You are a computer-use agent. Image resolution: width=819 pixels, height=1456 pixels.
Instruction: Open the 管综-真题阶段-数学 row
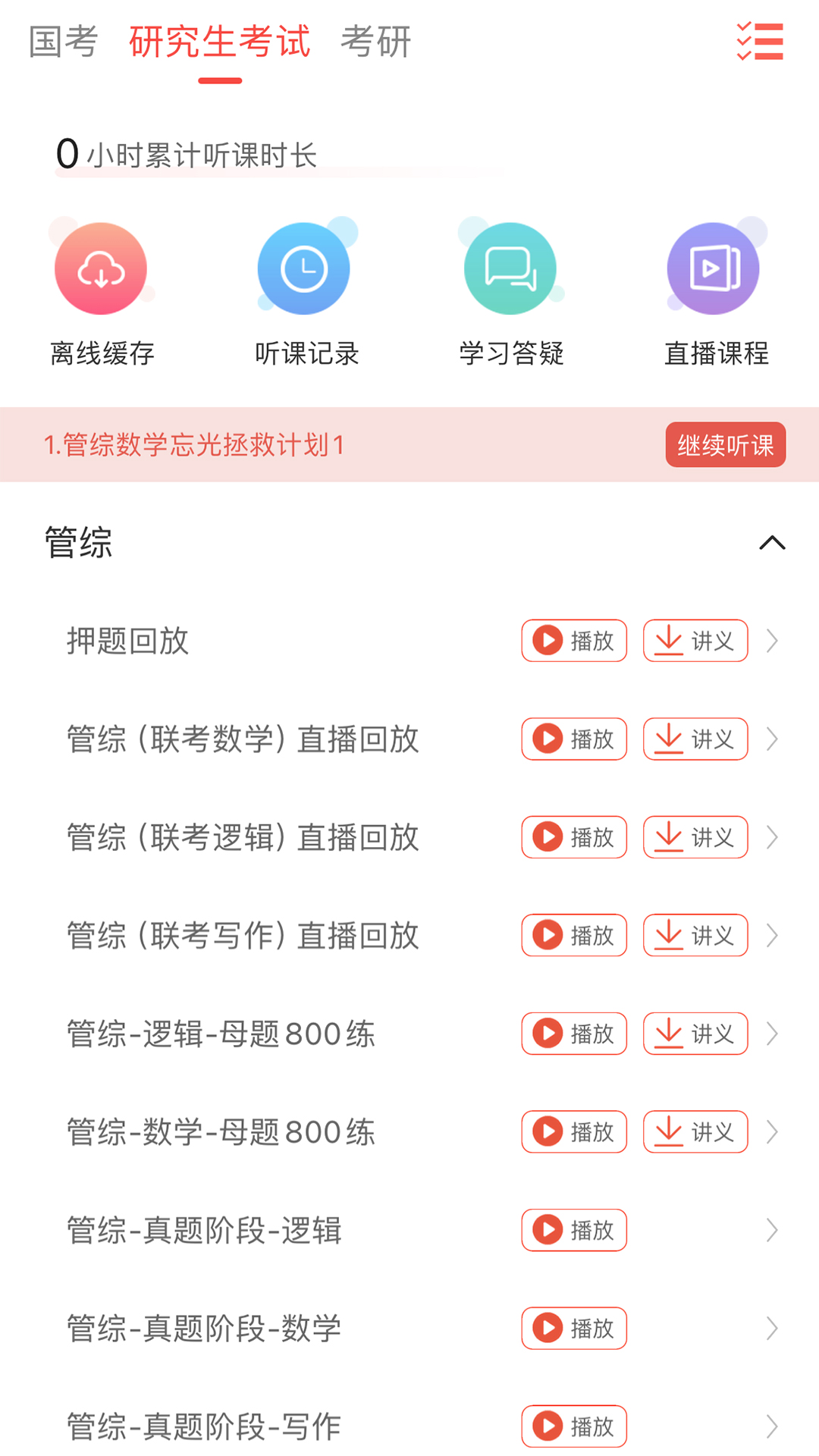point(205,1329)
